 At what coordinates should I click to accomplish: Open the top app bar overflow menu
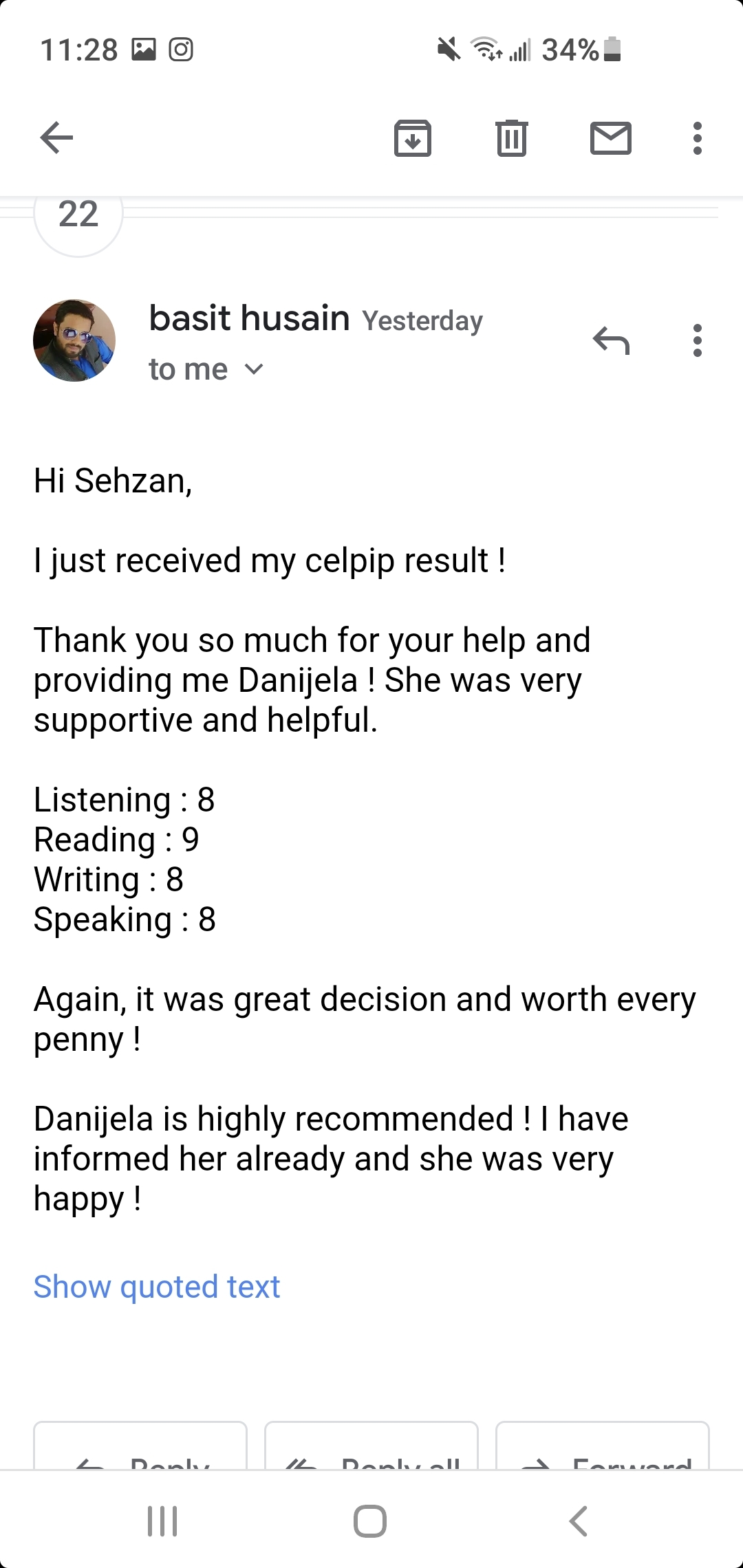(x=698, y=138)
